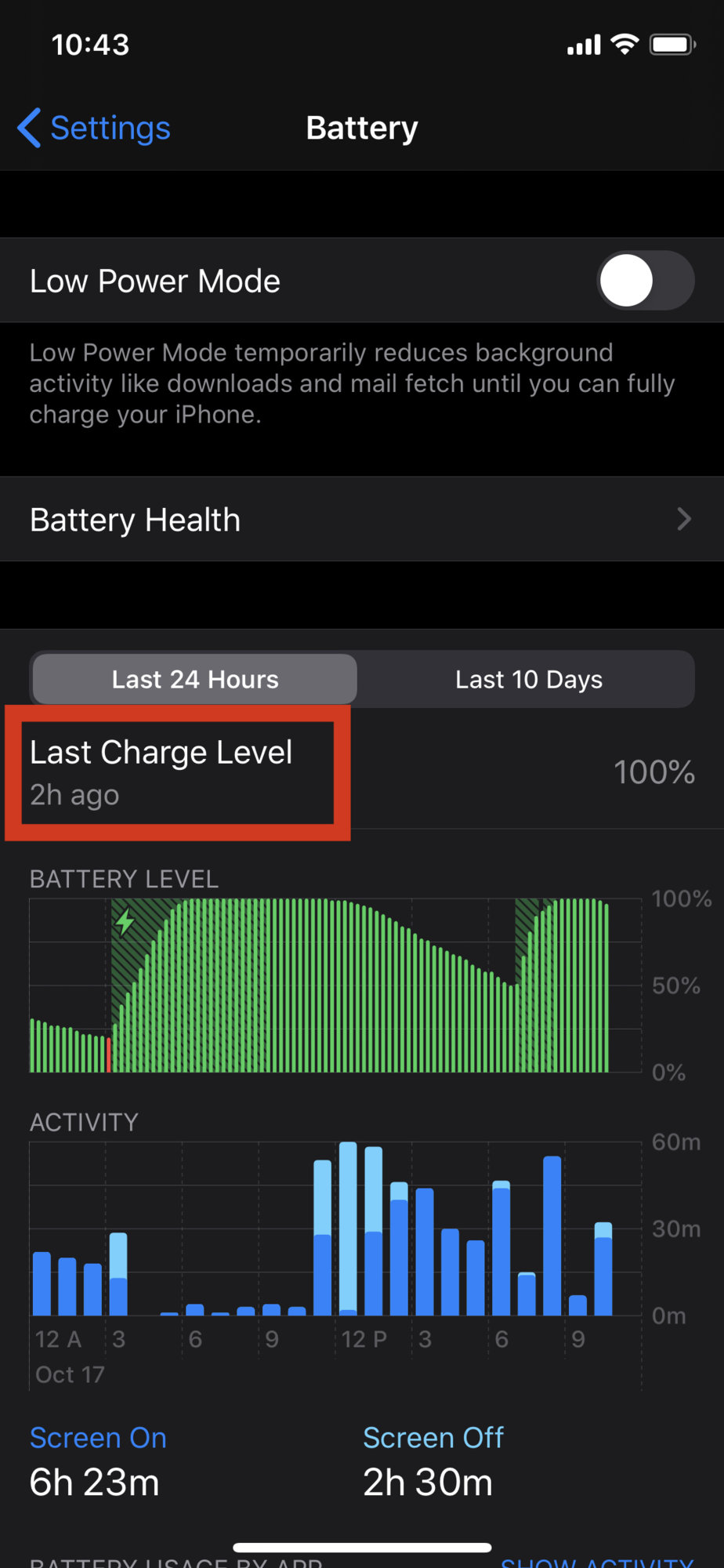Switch to Last 10 Days view

pyautogui.click(x=529, y=679)
